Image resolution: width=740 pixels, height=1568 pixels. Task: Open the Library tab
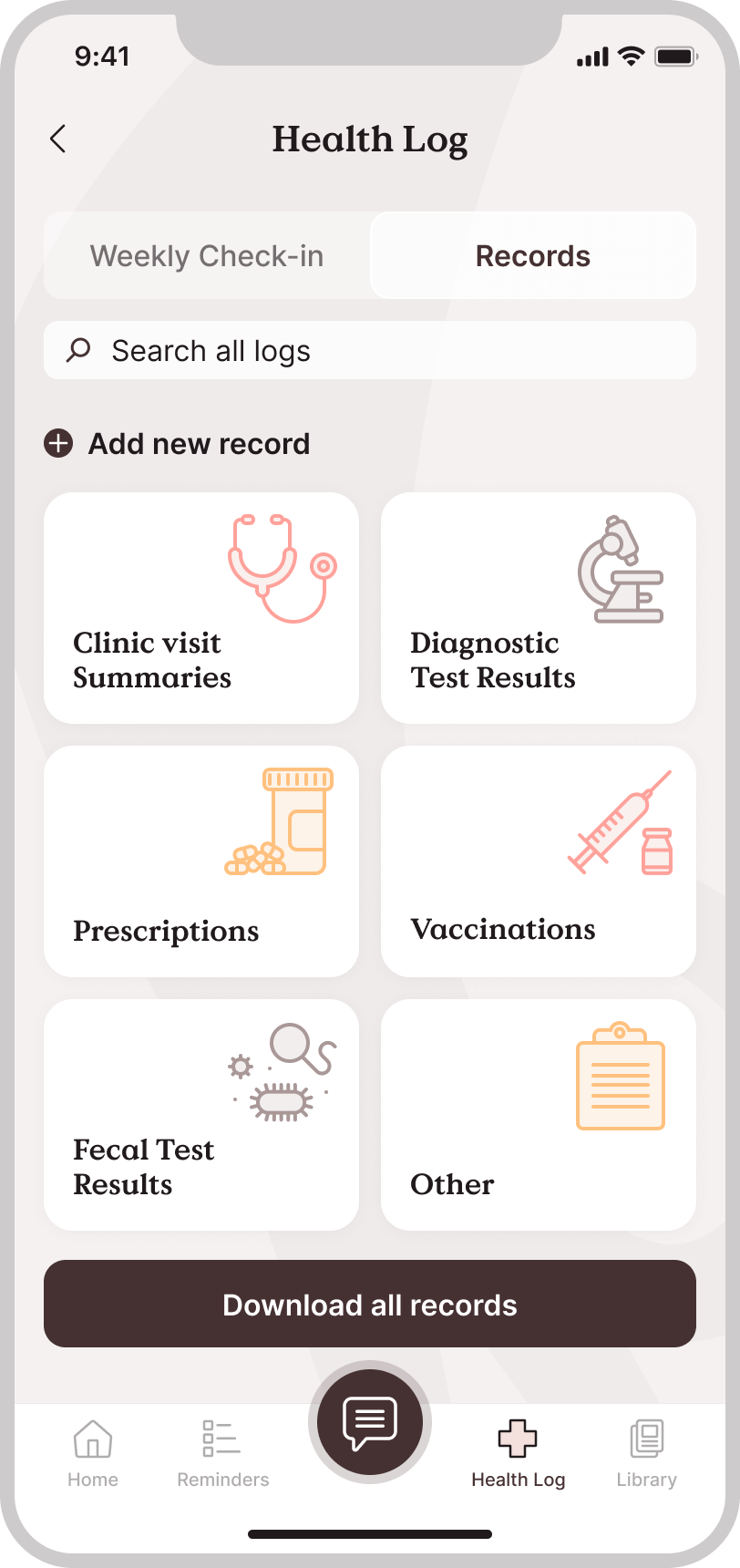(646, 1454)
